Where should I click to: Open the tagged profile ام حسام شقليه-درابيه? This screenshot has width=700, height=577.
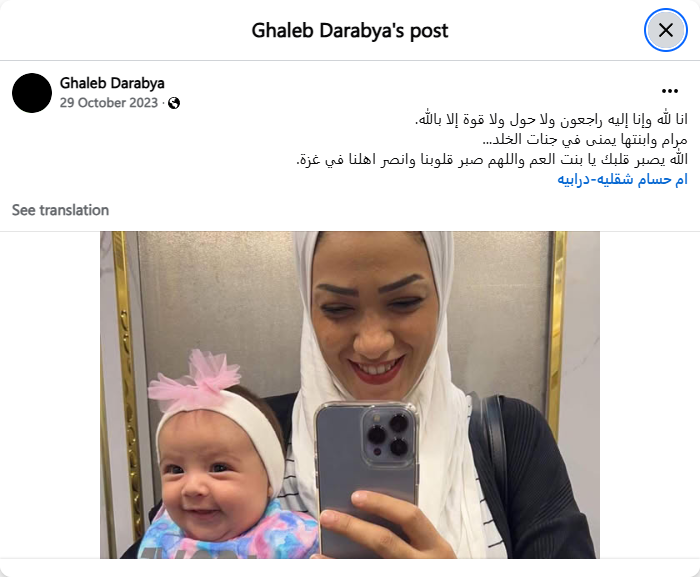(x=622, y=179)
